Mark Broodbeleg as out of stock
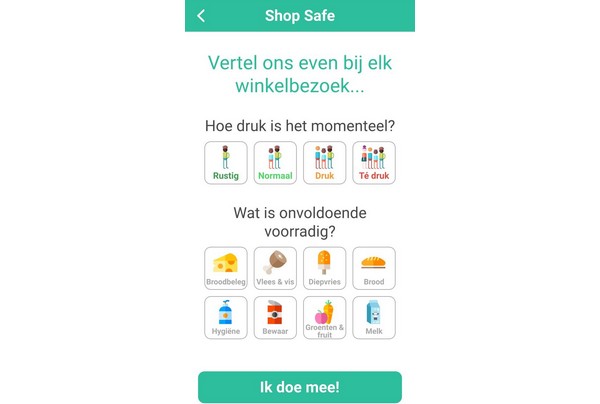Viewport: 600px width, 404px height. coord(226,268)
